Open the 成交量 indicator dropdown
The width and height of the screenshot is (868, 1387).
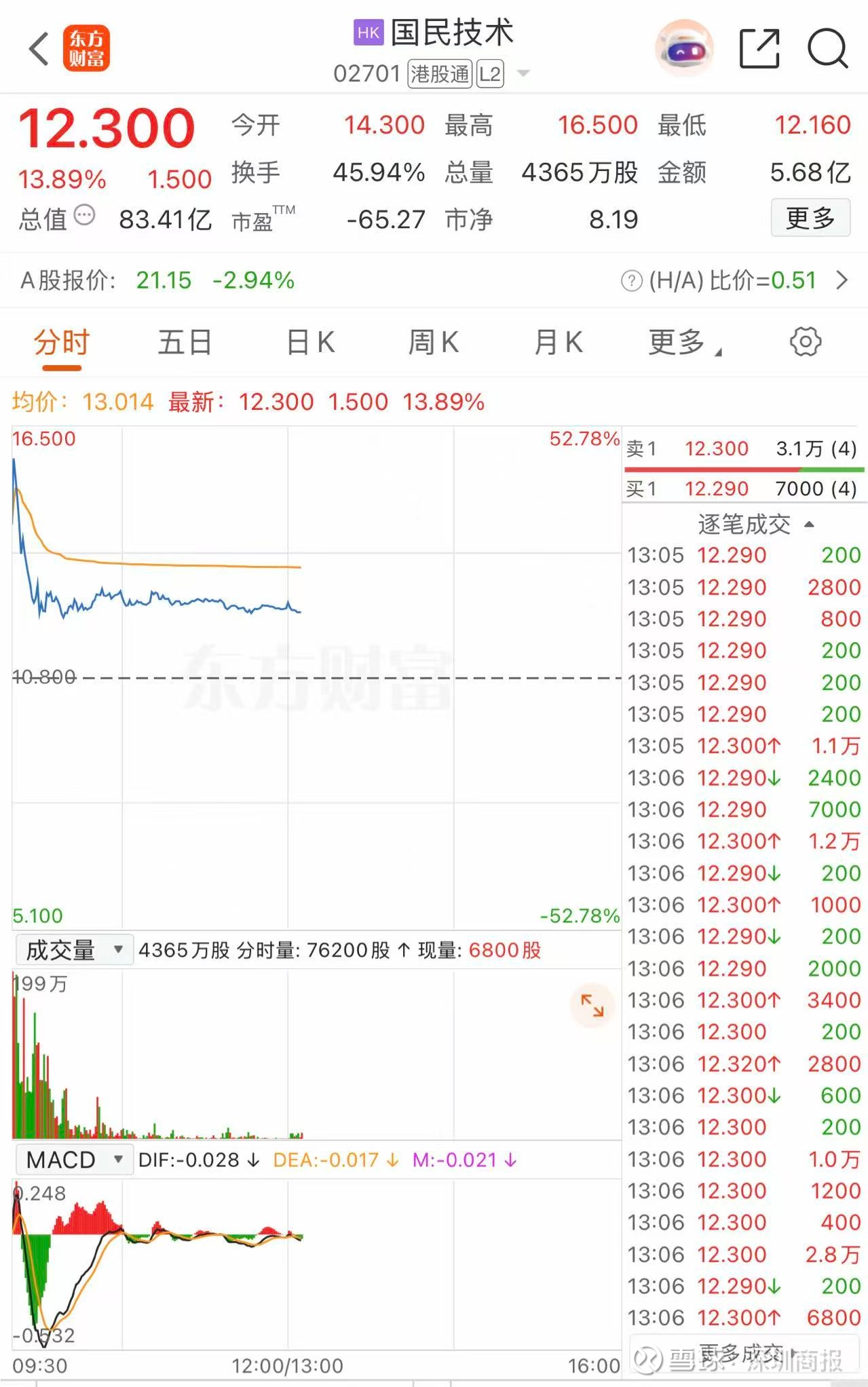(x=74, y=950)
